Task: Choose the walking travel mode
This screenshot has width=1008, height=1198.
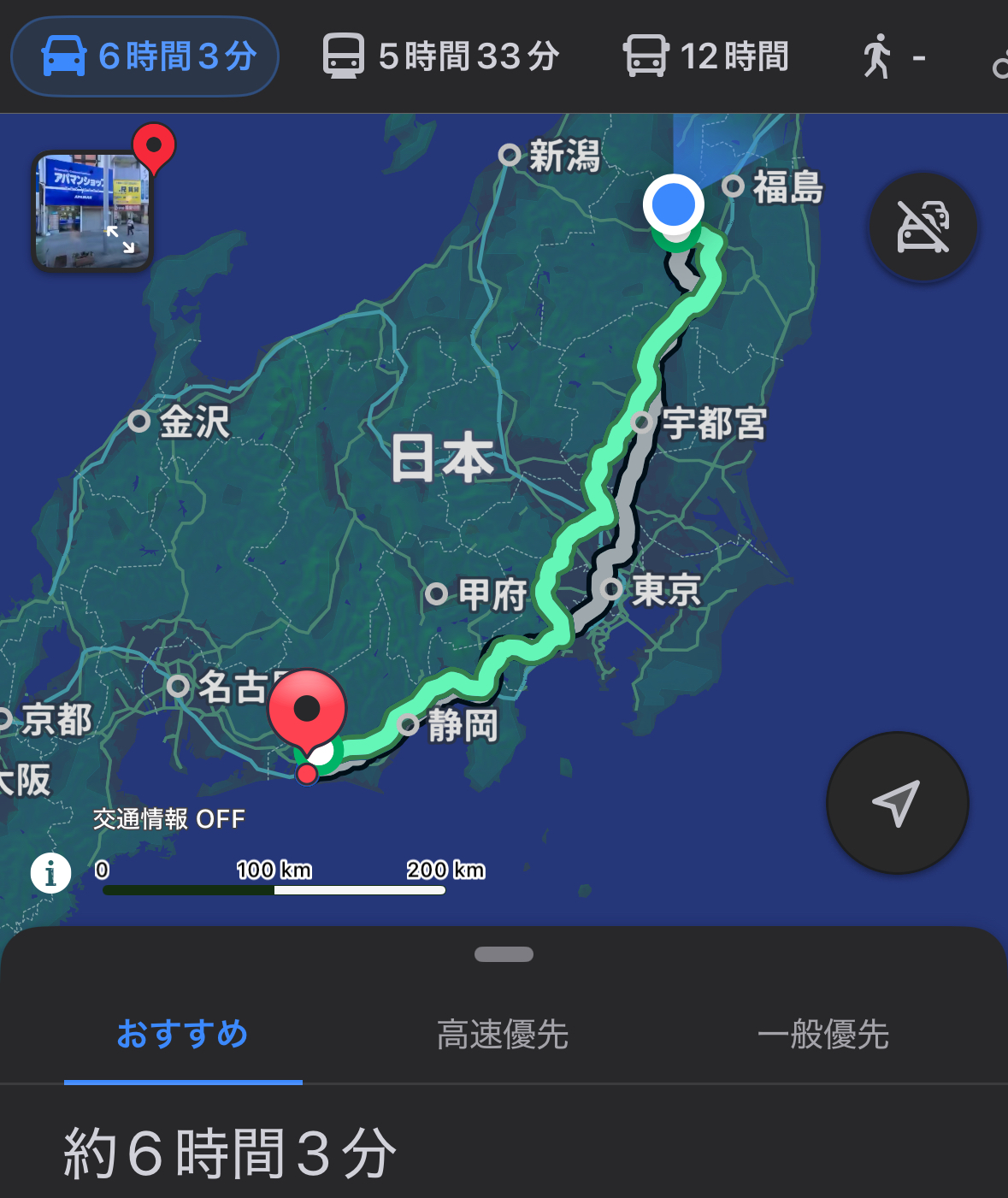Action: click(x=892, y=57)
